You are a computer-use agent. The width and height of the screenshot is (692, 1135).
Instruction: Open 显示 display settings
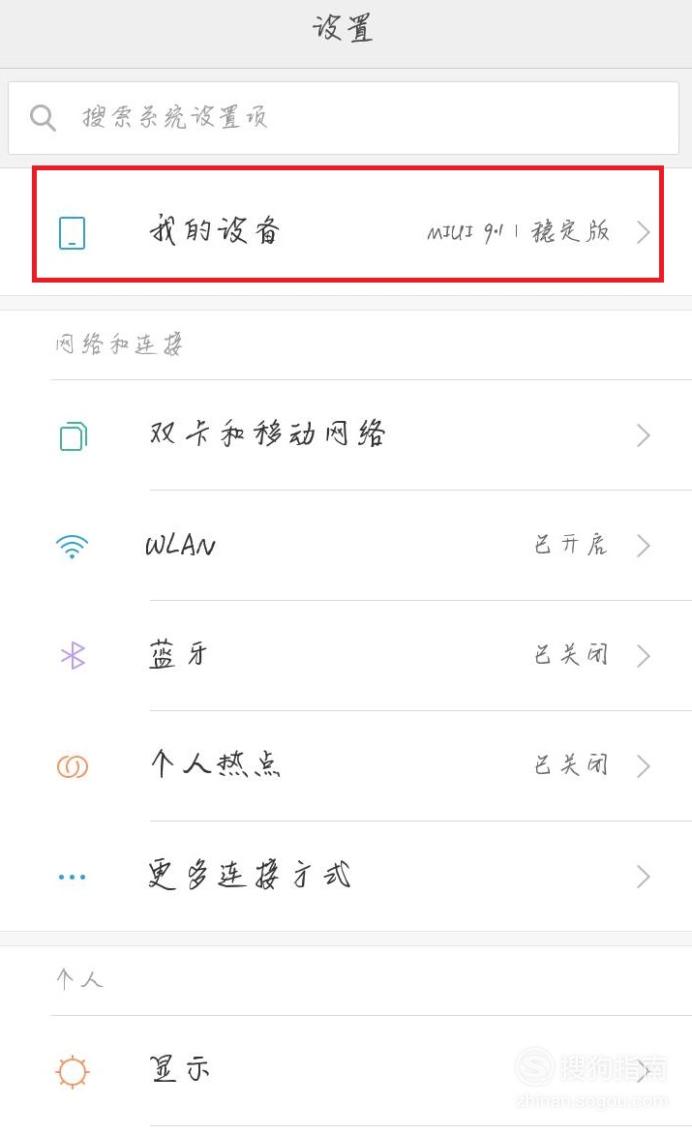pos(346,1071)
